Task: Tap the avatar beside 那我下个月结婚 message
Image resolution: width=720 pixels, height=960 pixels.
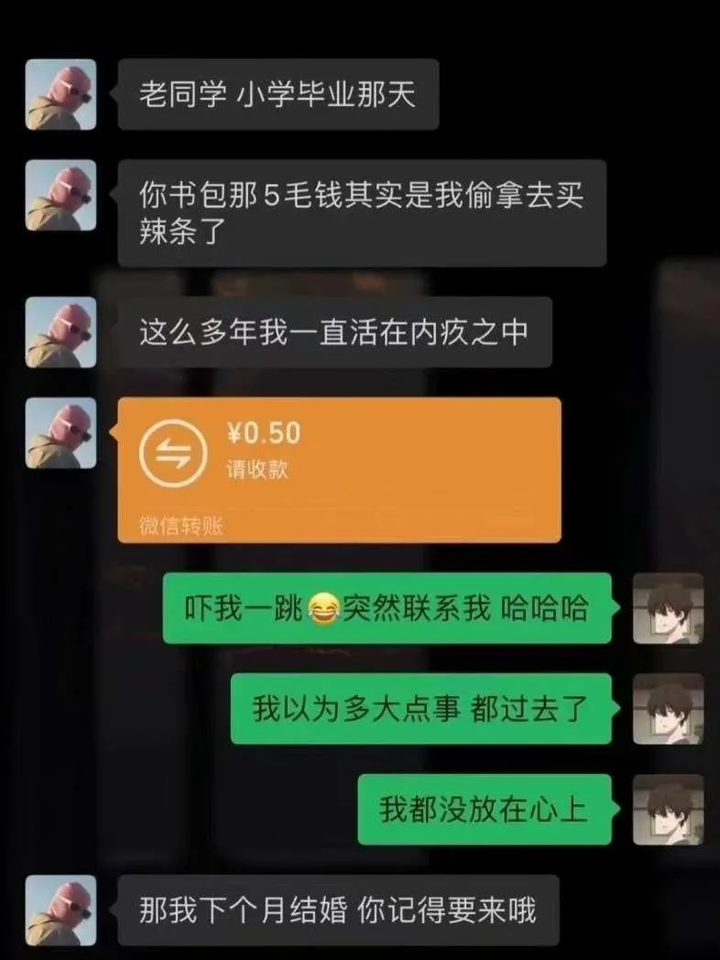Action: coord(61,910)
